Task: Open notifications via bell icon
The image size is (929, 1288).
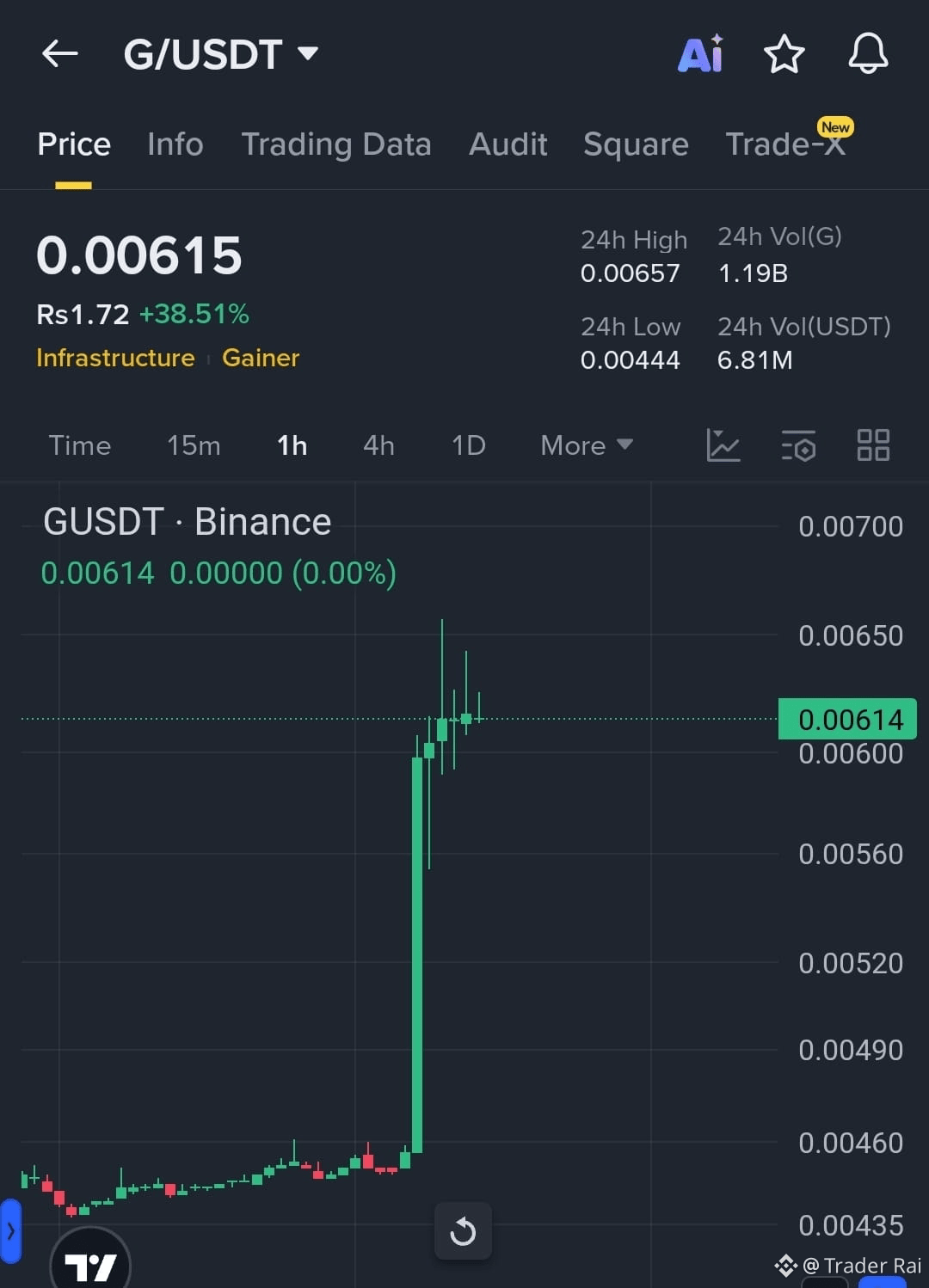Action: tap(867, 53)
